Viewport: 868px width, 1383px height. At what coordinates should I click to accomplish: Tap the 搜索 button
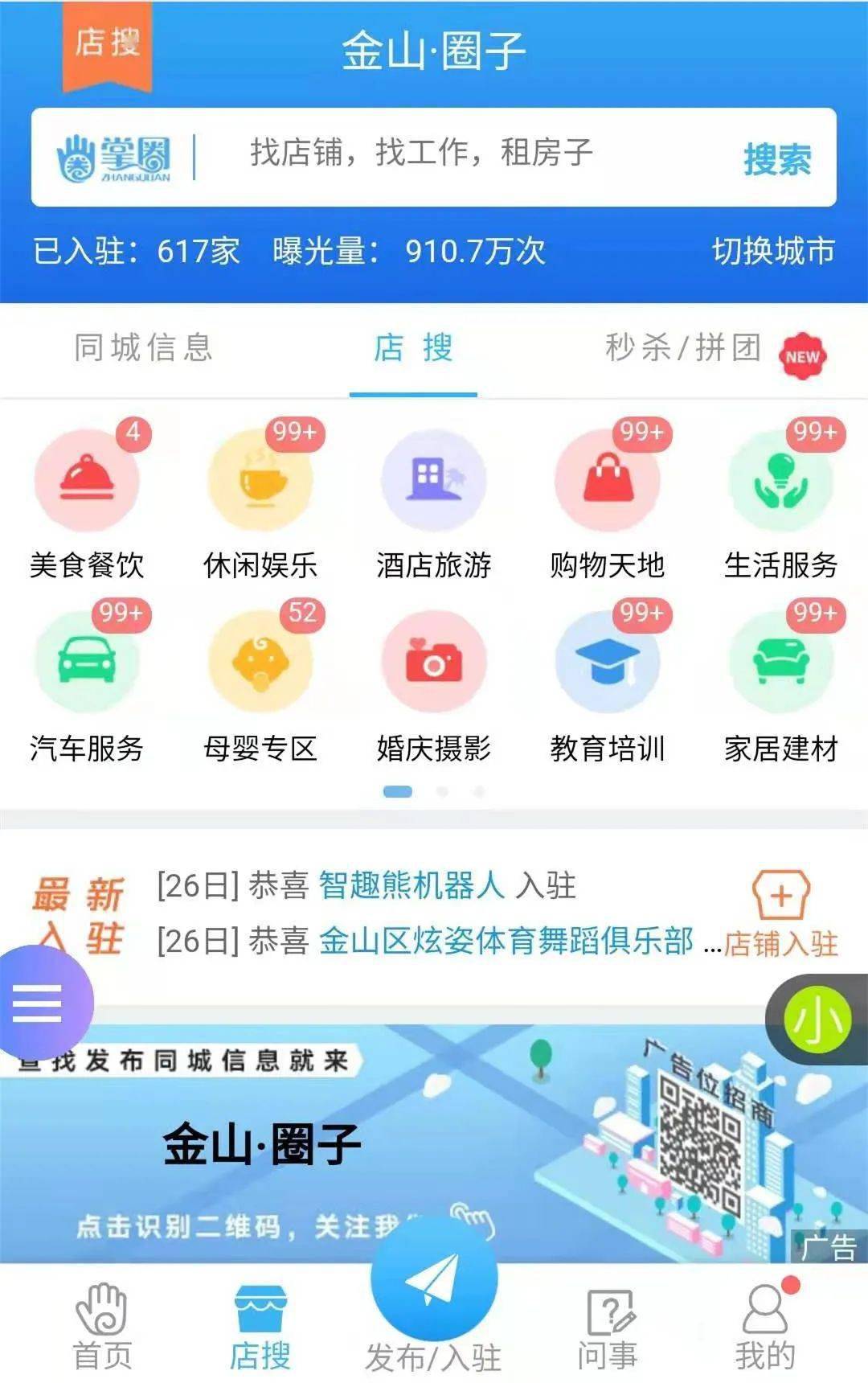(776, 158)
